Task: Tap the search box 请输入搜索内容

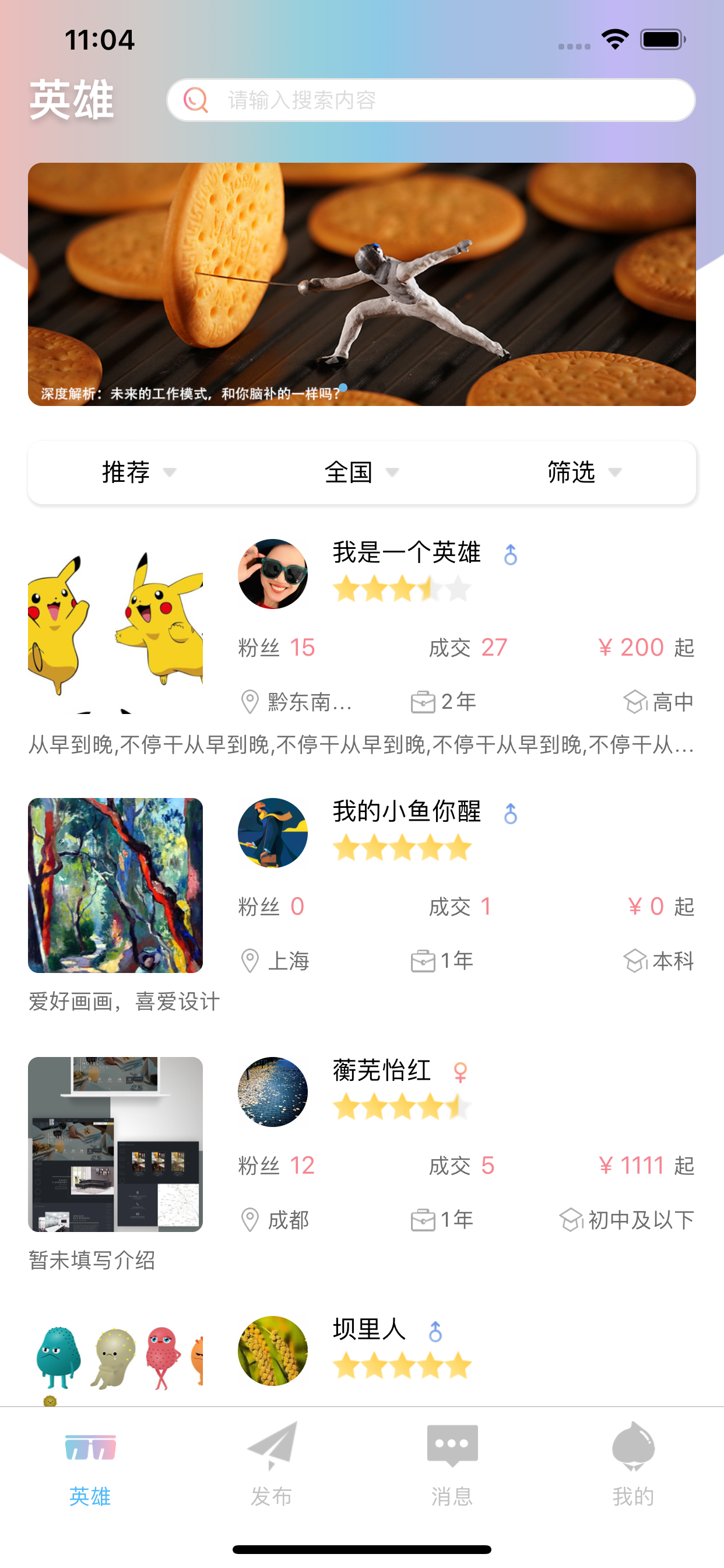Action: tap(431, 100)
